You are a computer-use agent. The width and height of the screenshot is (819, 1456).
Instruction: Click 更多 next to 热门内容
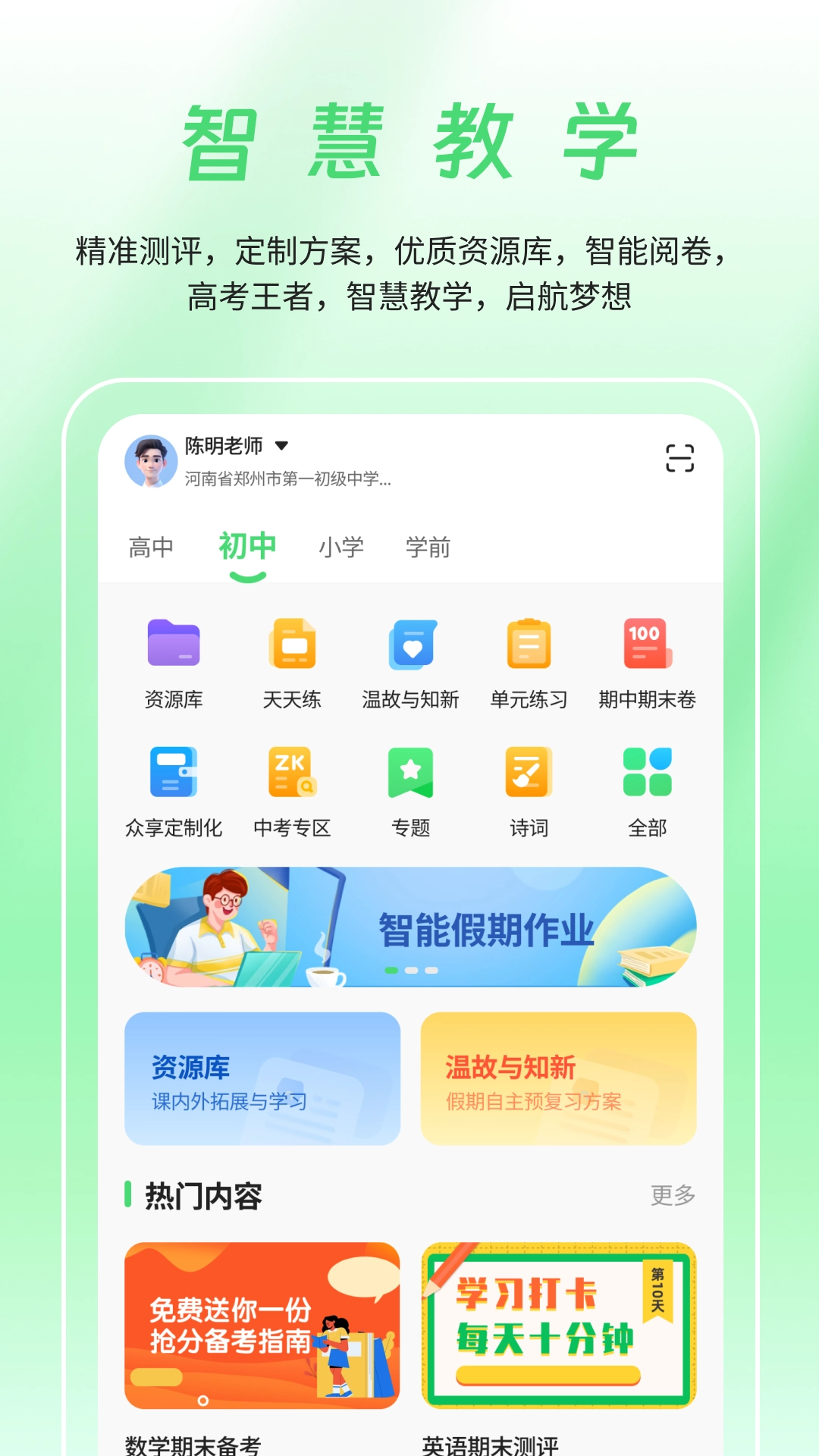673,1192
